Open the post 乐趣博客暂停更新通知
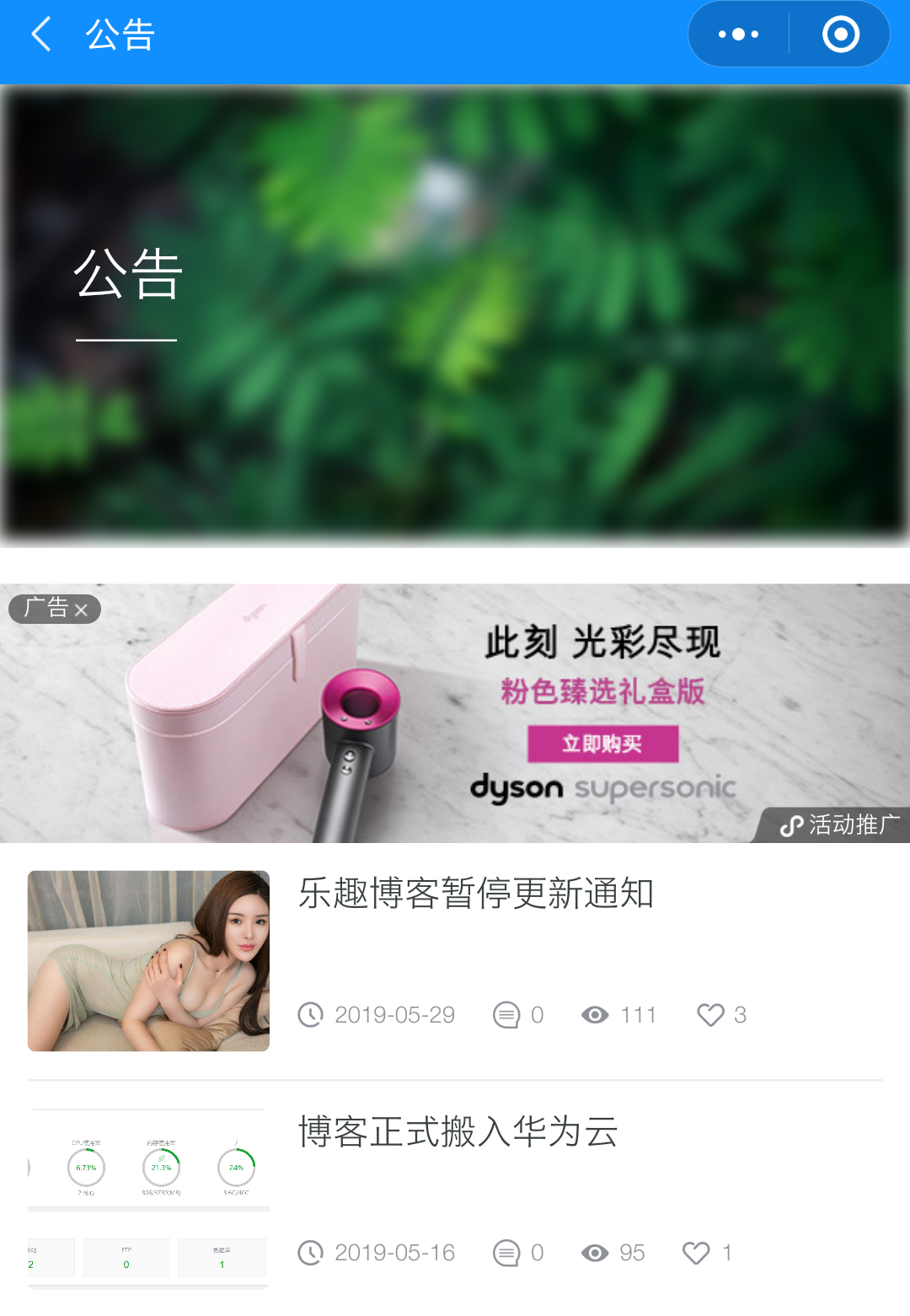Screen dimensions: 910x1316 click(x=476, y=894)
